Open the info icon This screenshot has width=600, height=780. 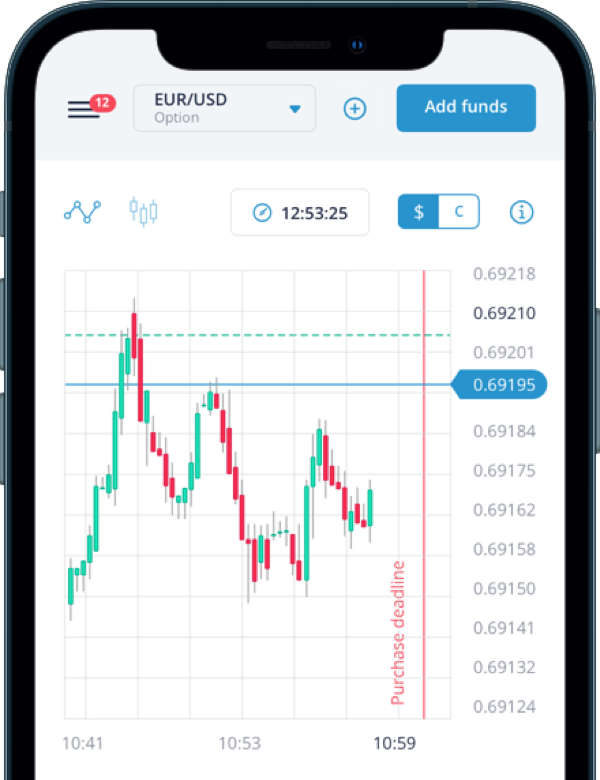tap(522, 212)
